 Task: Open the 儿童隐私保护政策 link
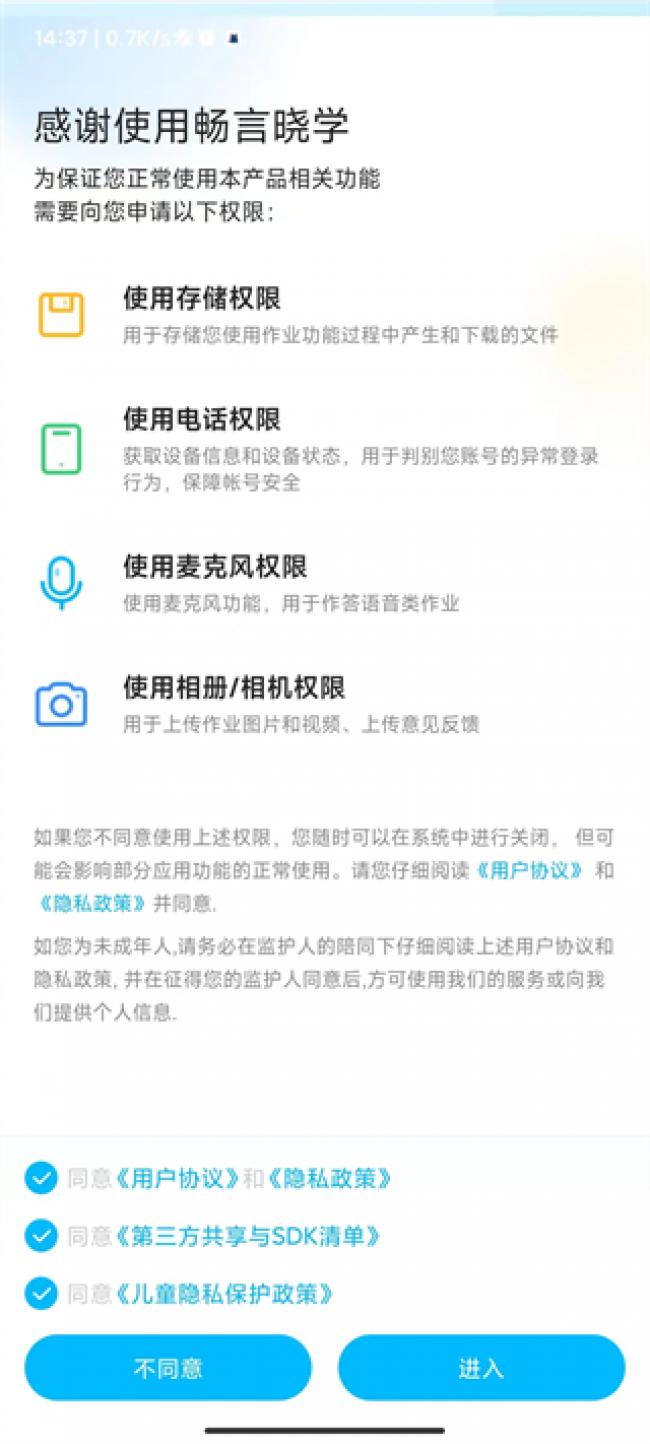tap(223, 1295)
